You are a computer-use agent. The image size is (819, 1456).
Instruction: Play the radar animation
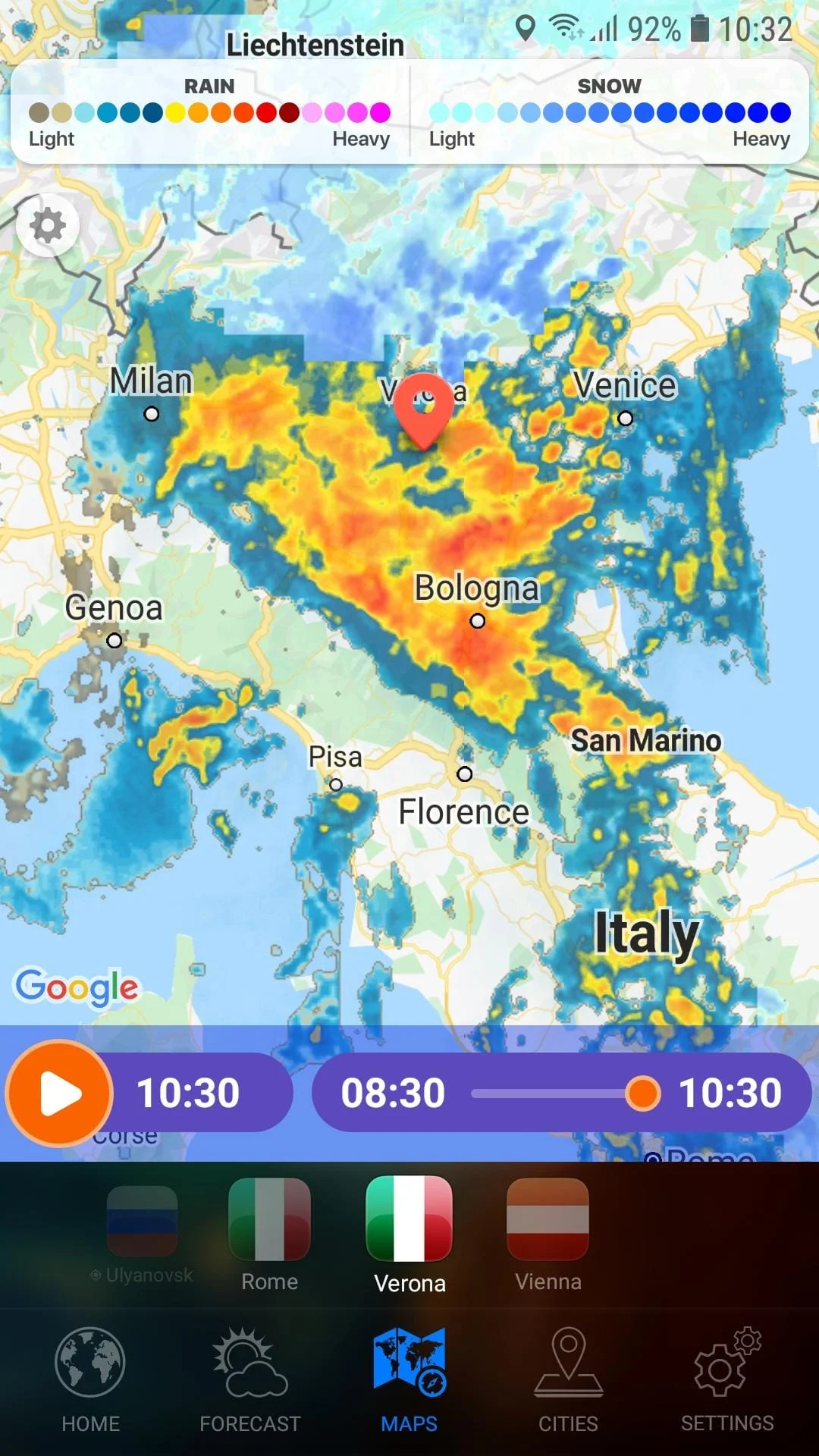coord(59,1093)
